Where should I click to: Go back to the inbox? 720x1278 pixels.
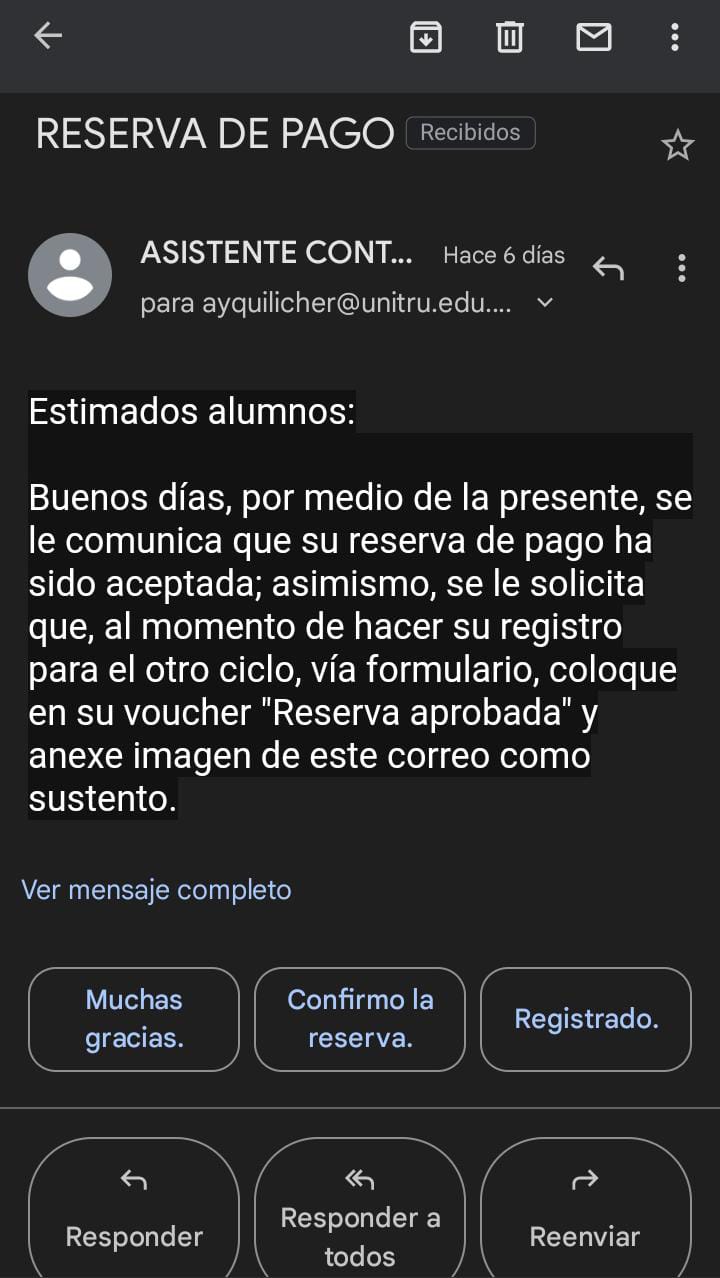[x=47, y=37]
